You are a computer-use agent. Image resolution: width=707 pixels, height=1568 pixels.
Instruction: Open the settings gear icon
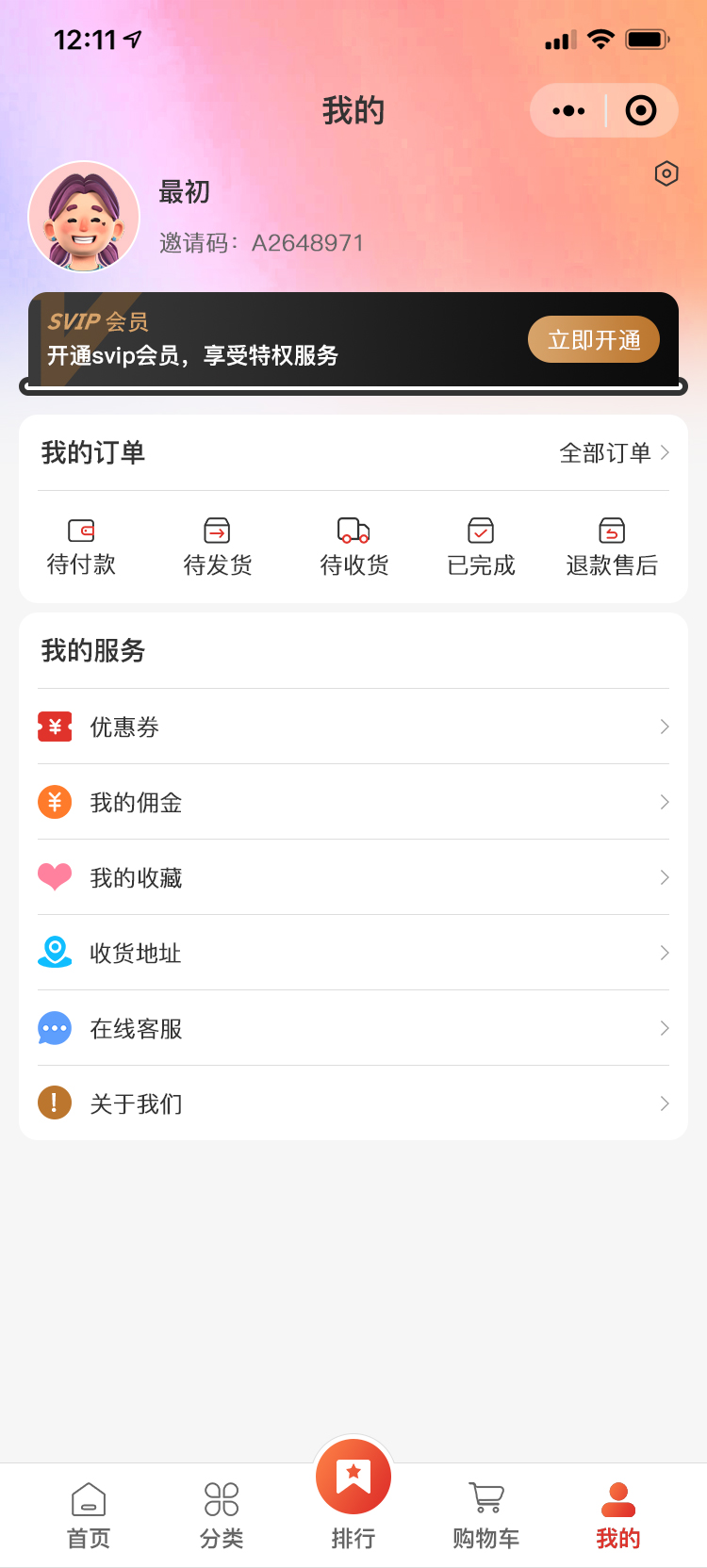click(666, 173)
